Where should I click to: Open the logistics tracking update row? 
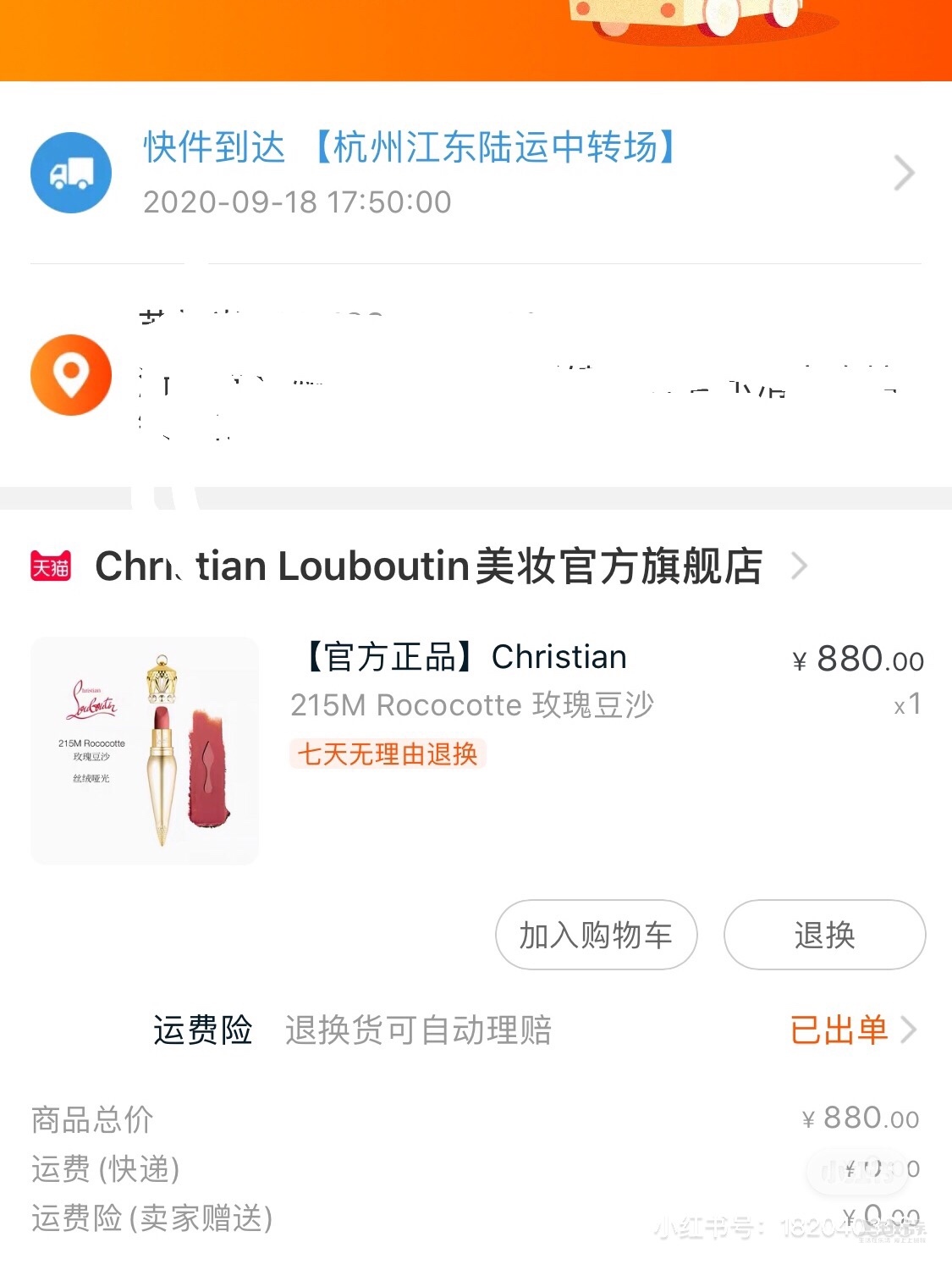point(474,173)
